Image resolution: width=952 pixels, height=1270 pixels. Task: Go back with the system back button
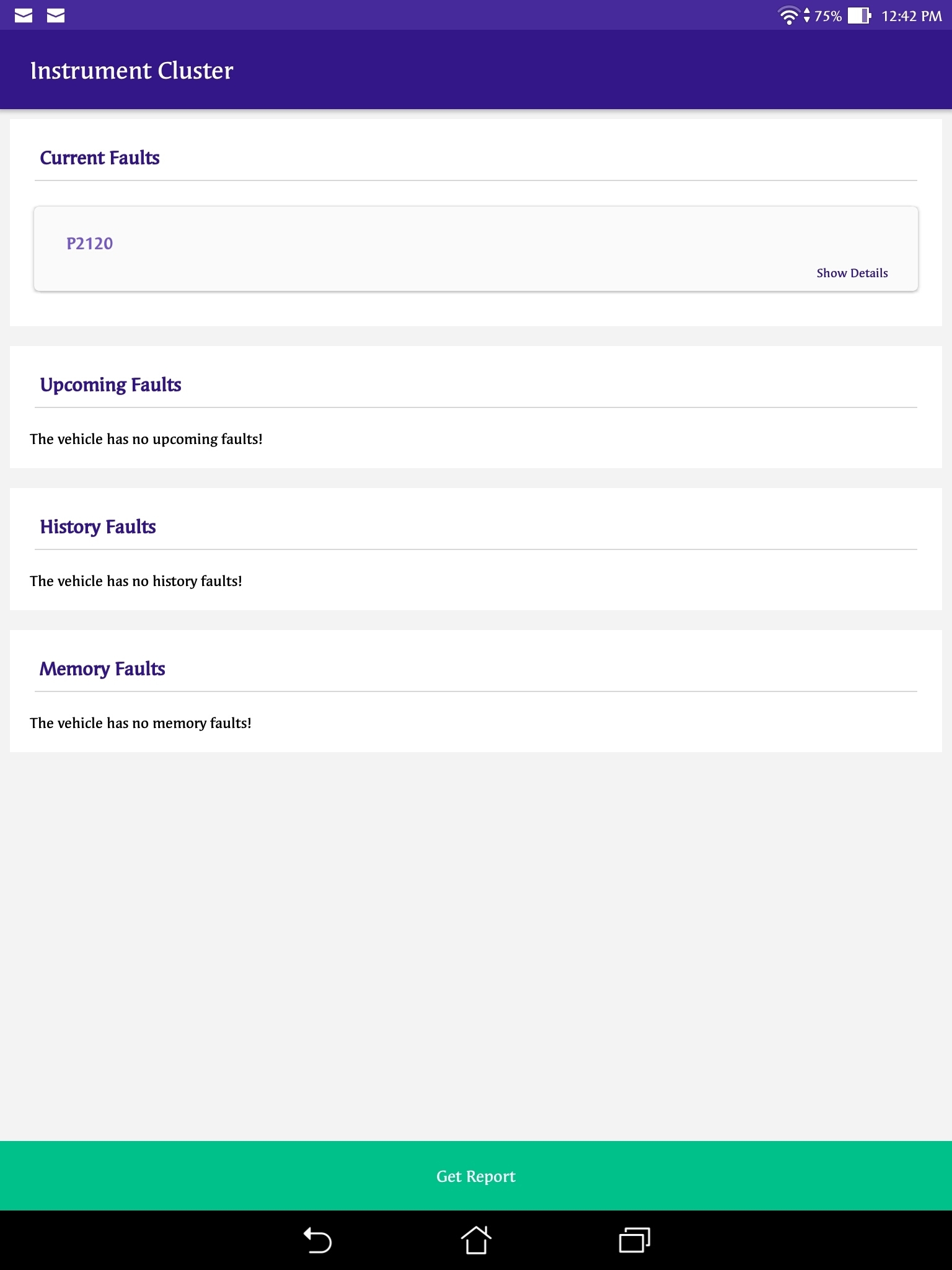317,1241
